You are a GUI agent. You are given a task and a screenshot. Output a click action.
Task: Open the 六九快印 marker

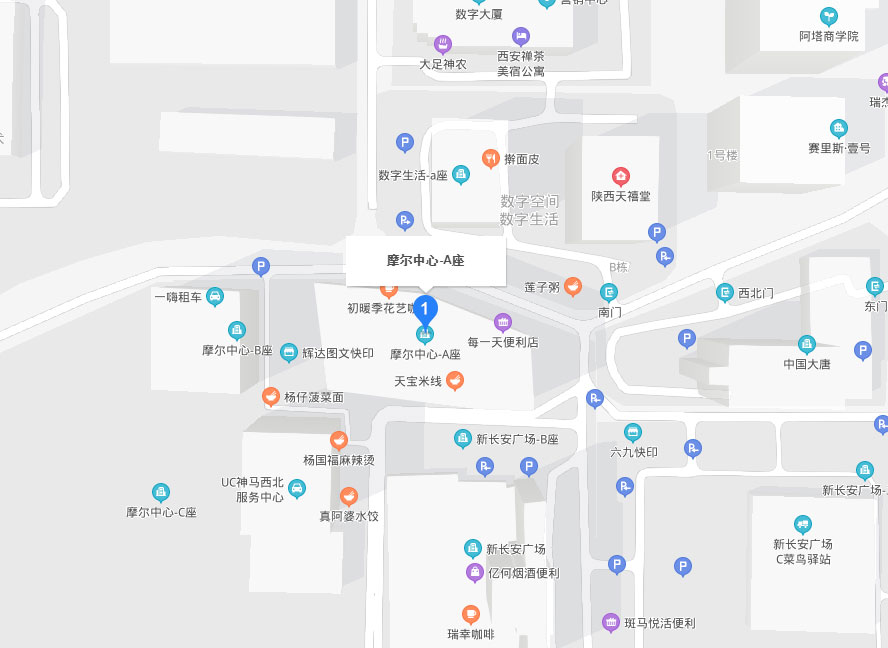tap(633, 432)
